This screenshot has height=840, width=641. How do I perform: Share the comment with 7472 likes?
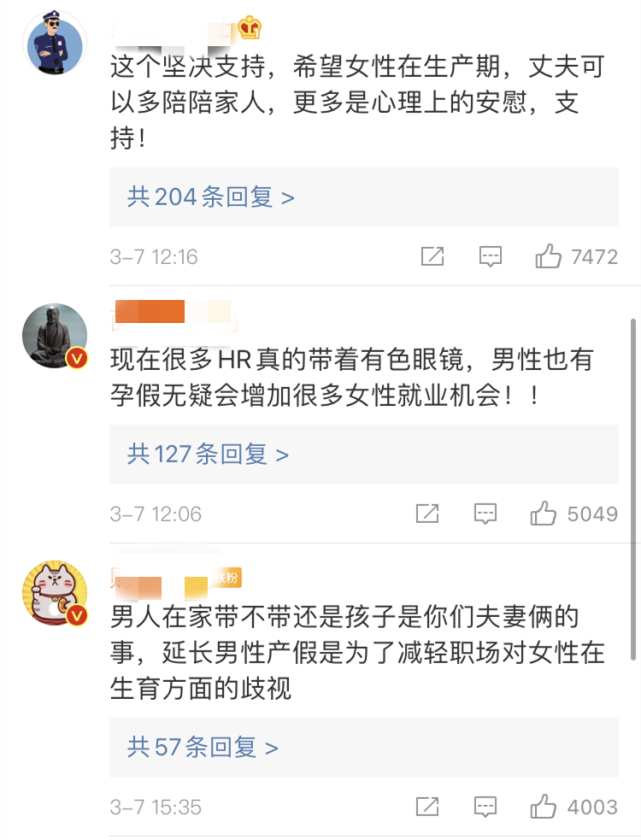tap(432, 257)
